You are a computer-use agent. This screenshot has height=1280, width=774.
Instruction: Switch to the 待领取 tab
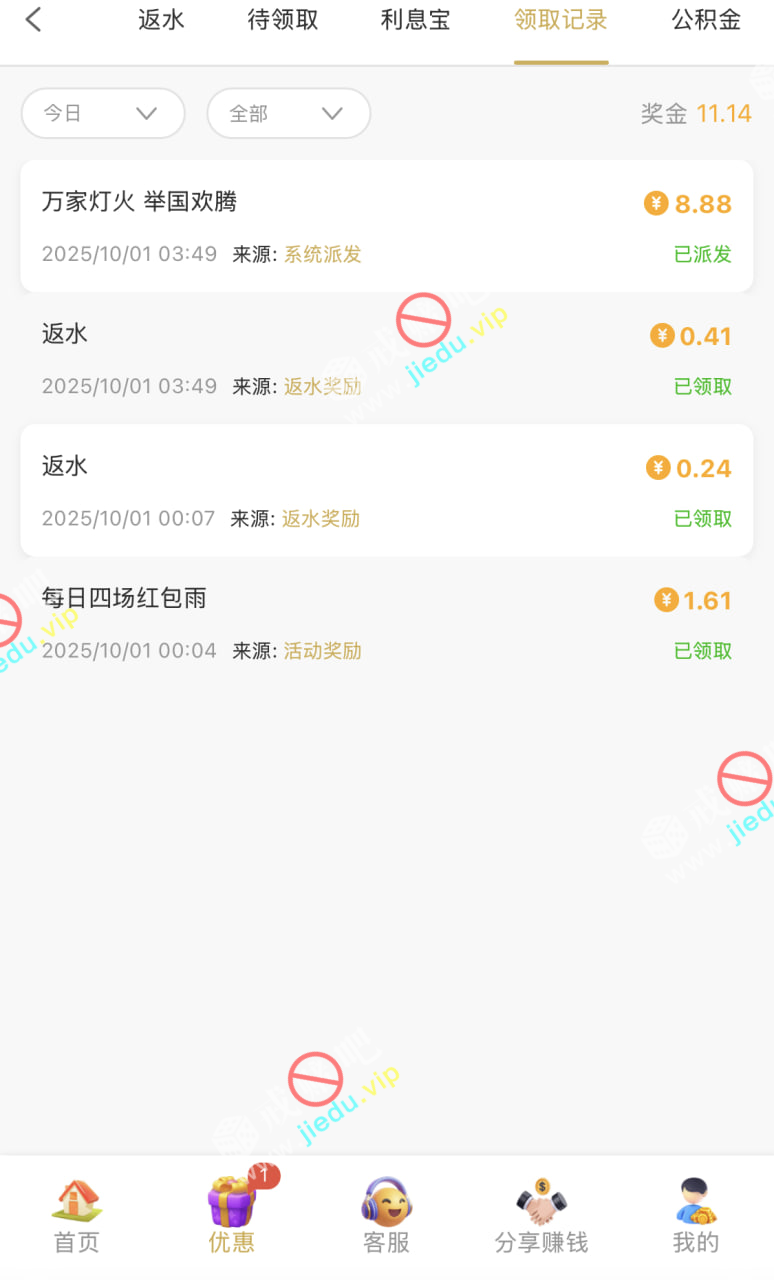click(x=283, y=20)
